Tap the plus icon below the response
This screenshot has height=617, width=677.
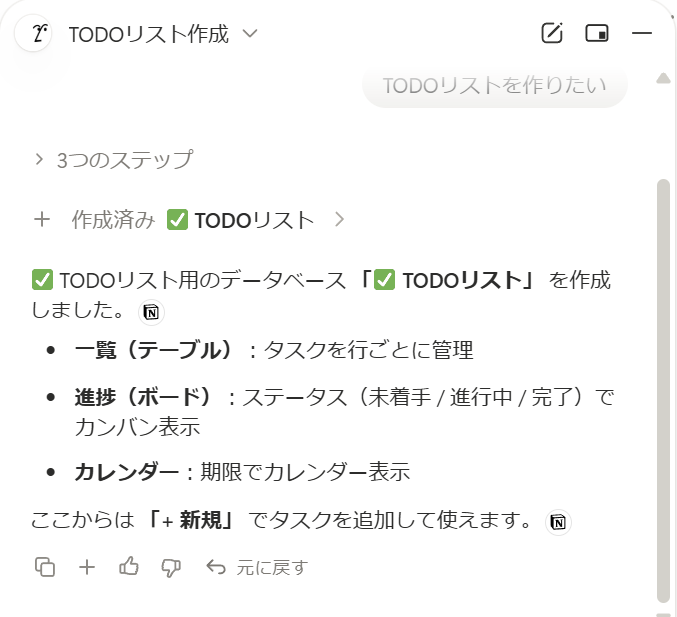pyautogui.click(x=87, y=567)
